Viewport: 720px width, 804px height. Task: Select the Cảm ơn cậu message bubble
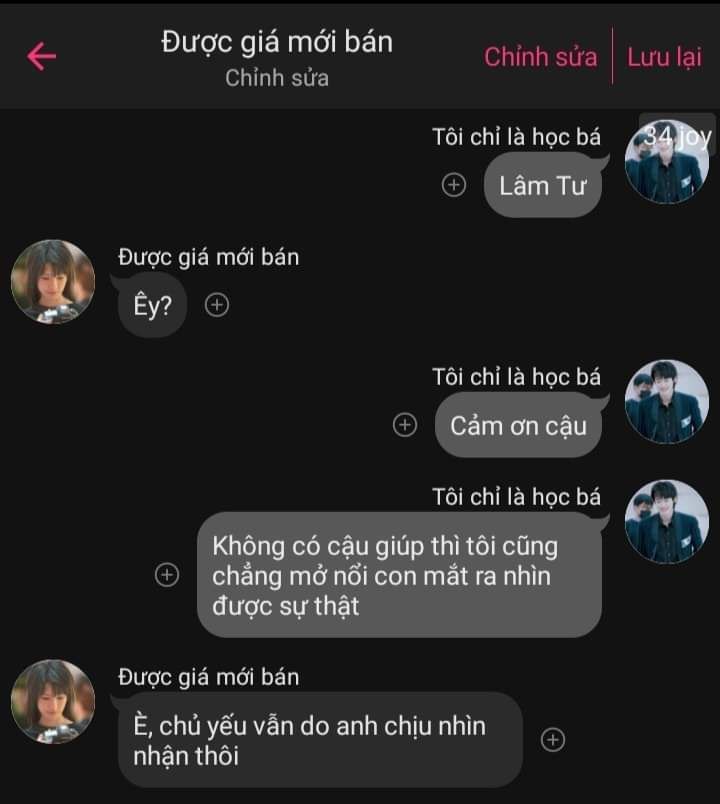click(x=518, y=425)
